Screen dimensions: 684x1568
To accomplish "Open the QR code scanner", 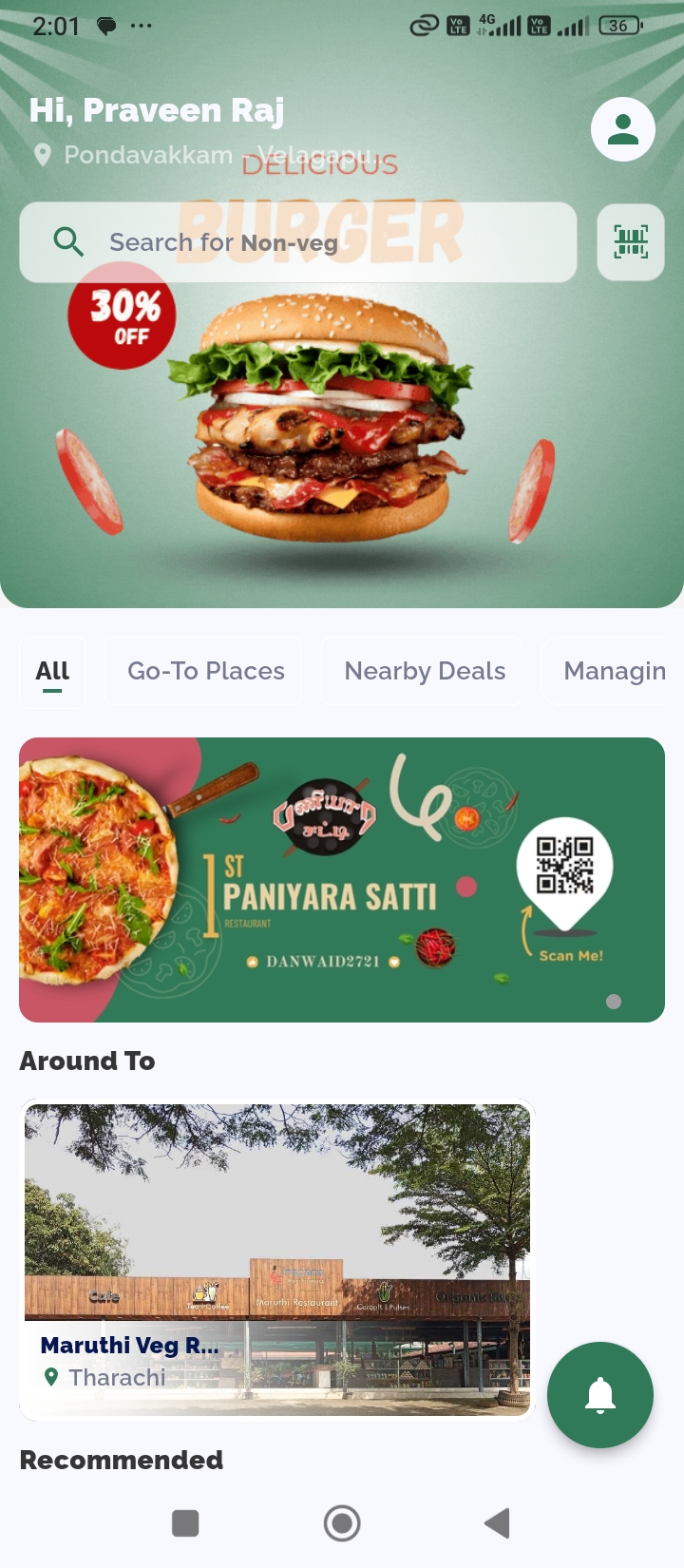I will click(x=630, y=242).
